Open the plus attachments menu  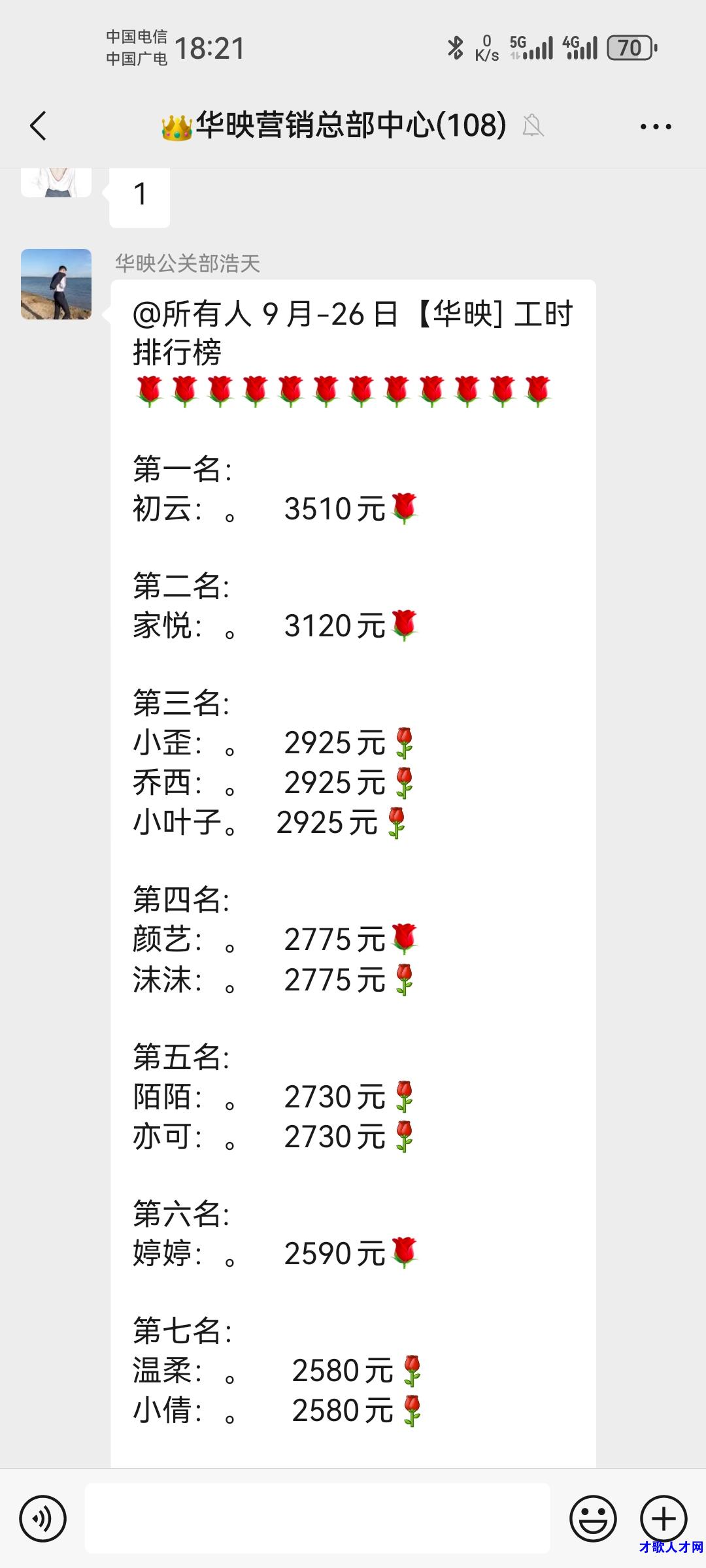[663, 1518]
